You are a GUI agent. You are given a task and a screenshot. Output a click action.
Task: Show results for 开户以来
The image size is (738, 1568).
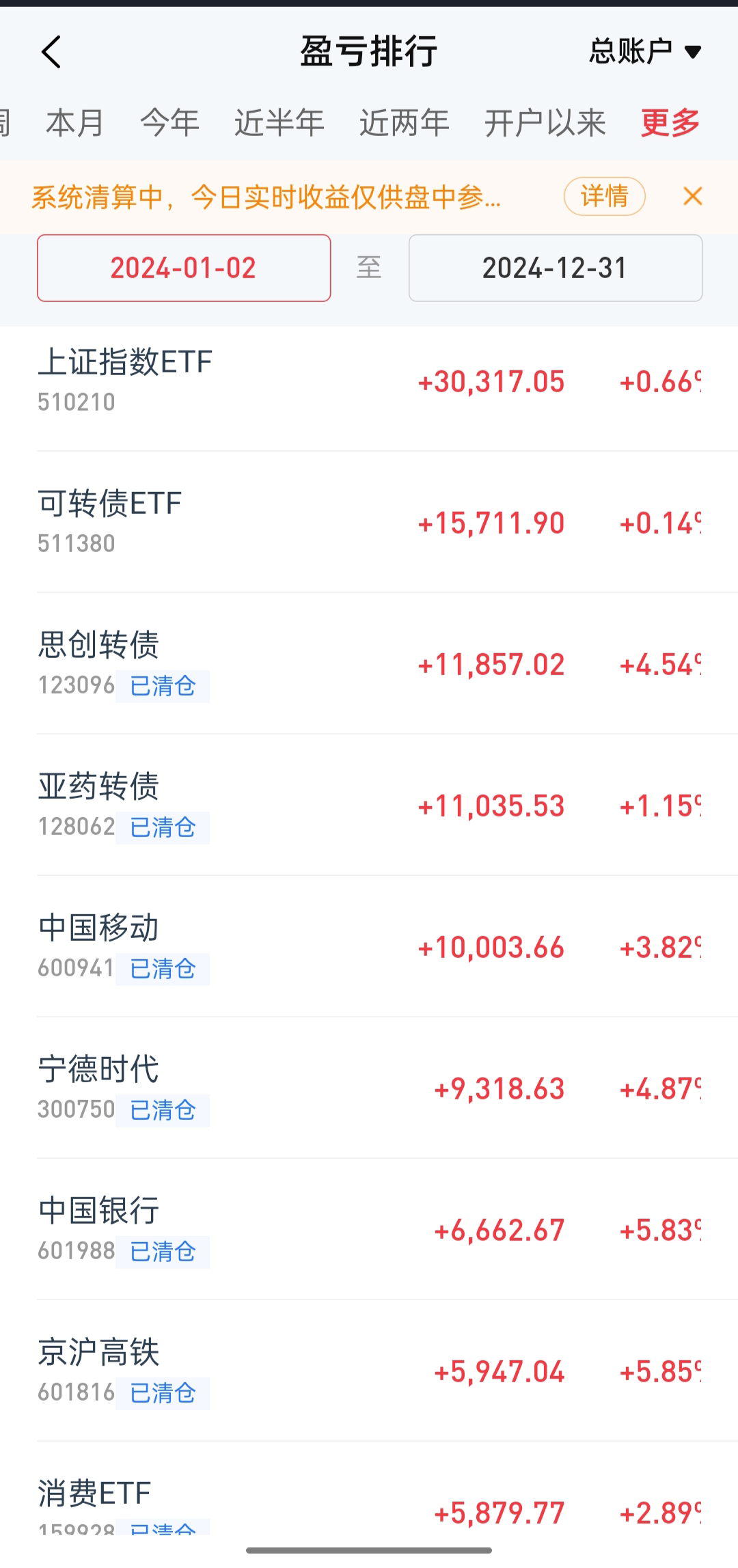pyautogui.click(x=545, y=124)
